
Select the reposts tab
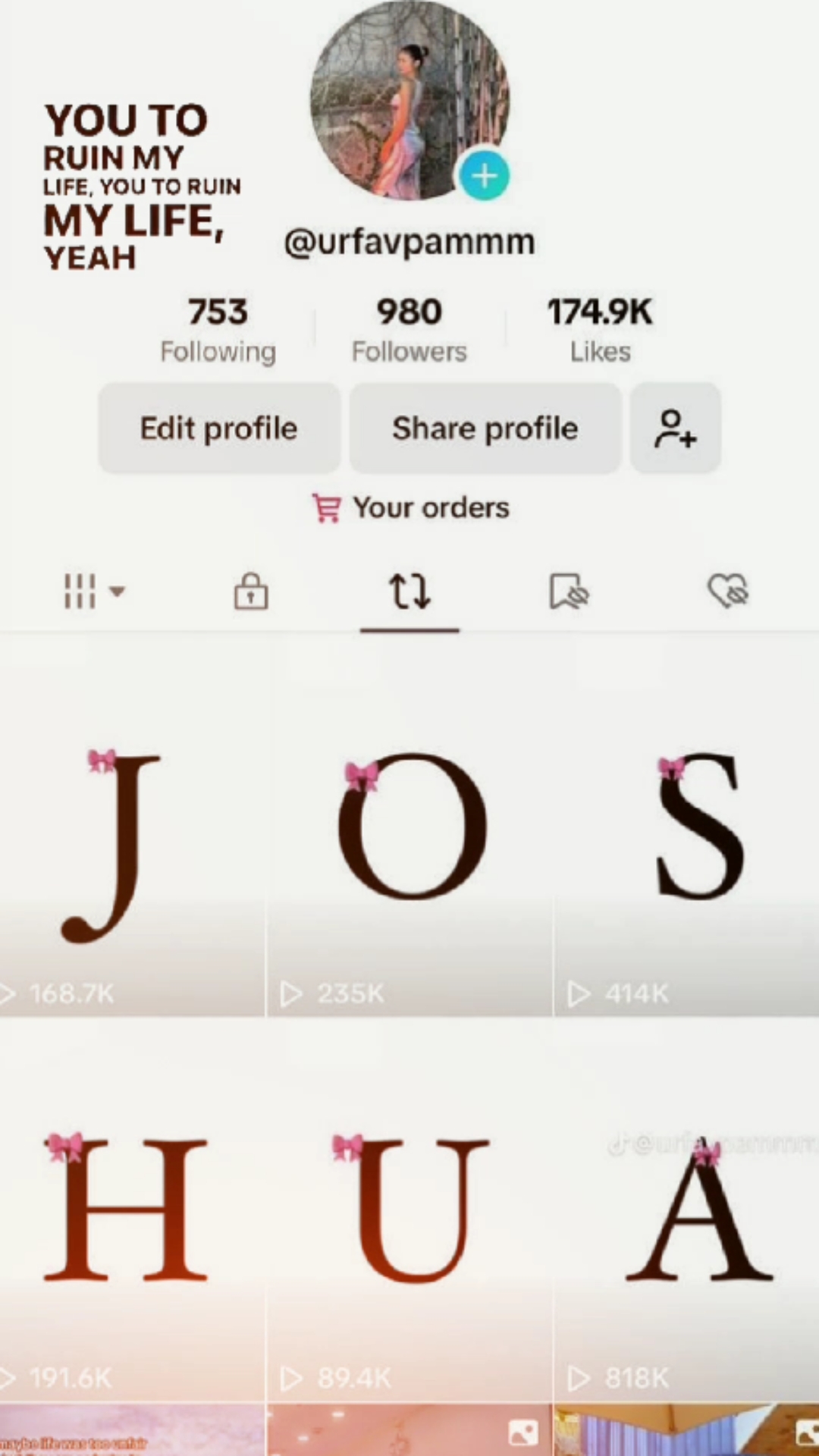coord(409,591)
